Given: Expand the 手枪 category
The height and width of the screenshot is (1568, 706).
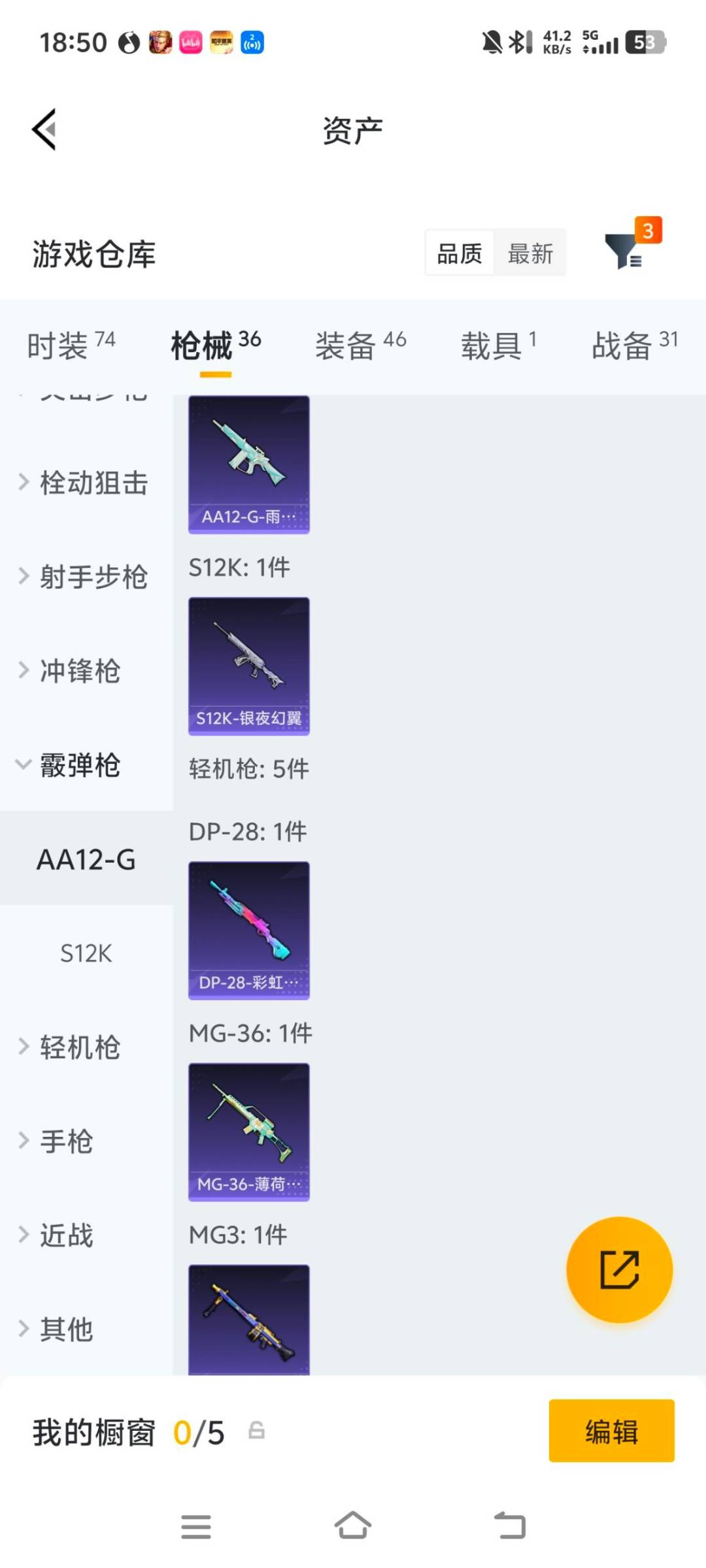Looking at the screenshot, I should tap(65, 1141).
